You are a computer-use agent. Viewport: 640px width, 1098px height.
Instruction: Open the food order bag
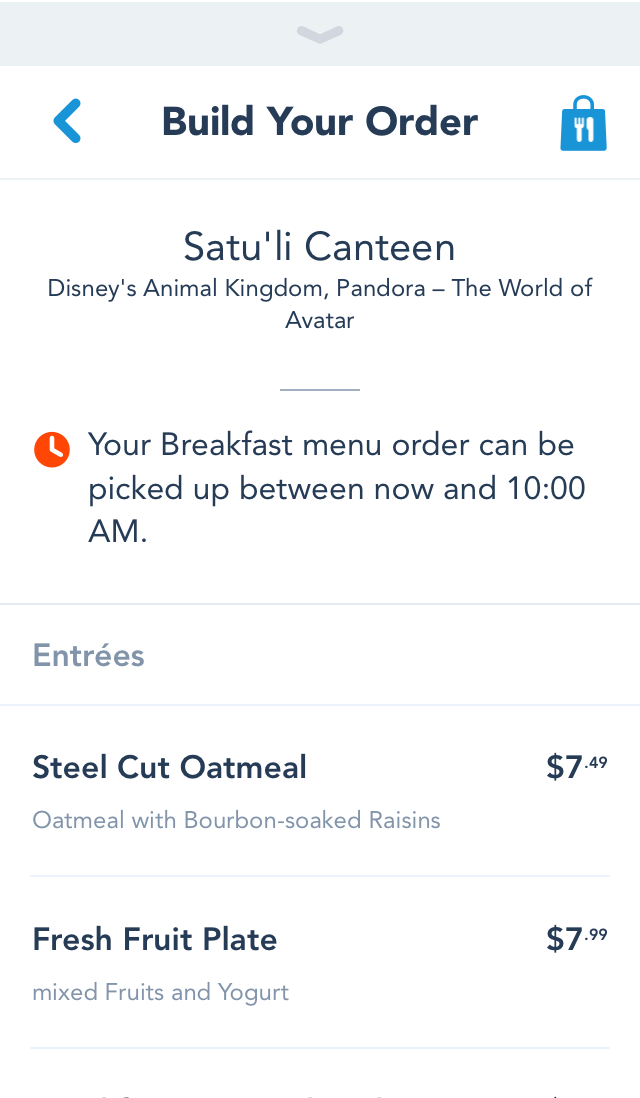[583, 123]
